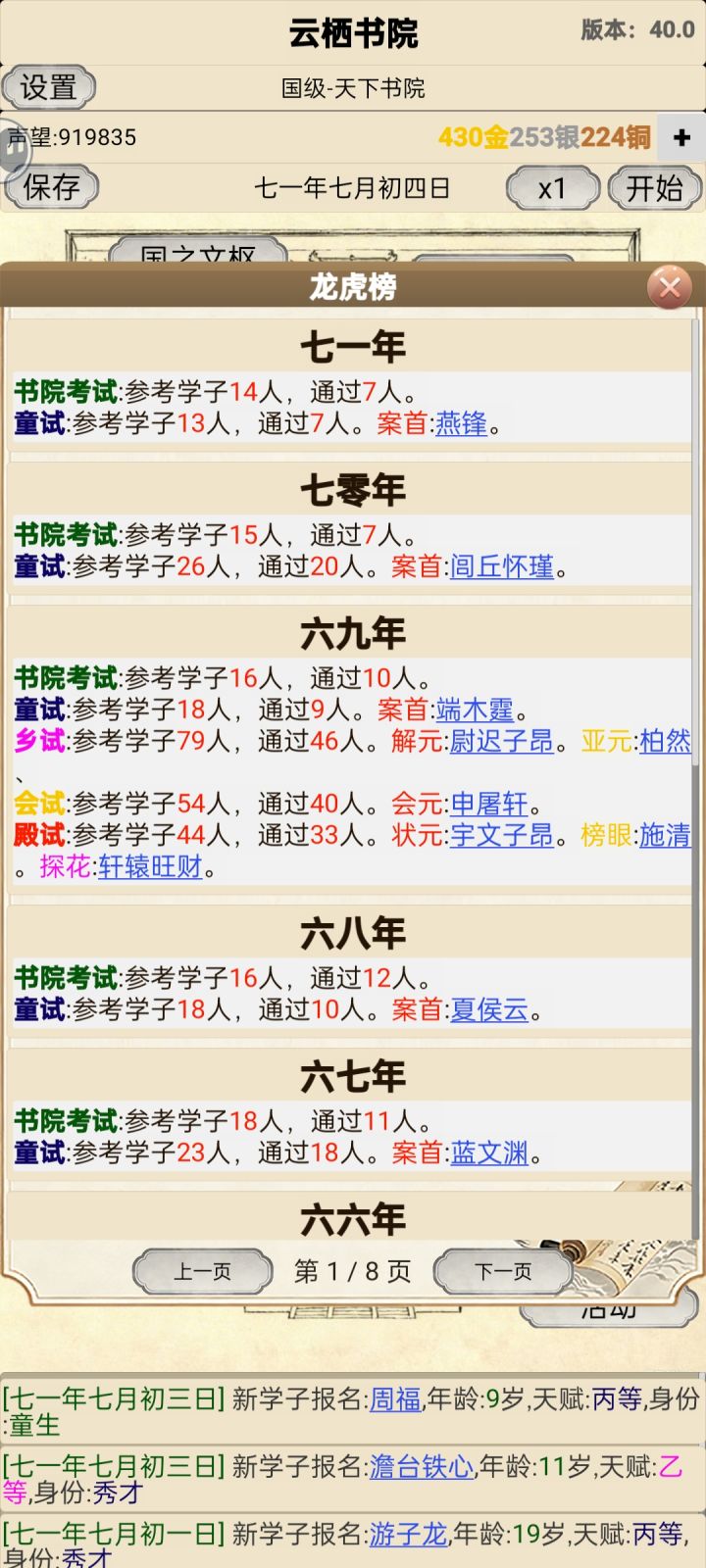
Task: Click 状元 宇文子昂's name
Action: [x=501, y=836]
